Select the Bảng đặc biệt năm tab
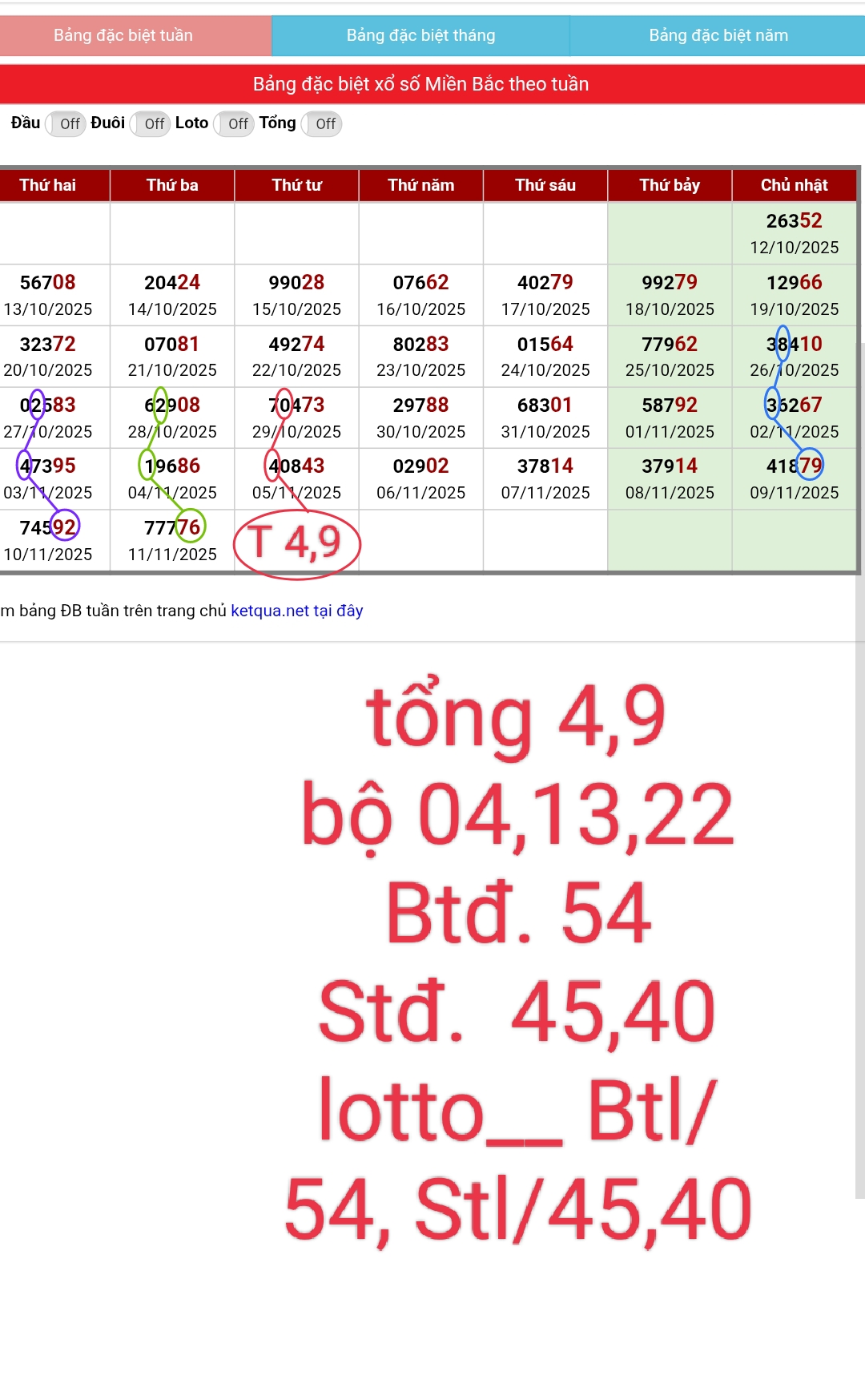Viewport: 865px width, 1400px height. [x=718, y=35]
